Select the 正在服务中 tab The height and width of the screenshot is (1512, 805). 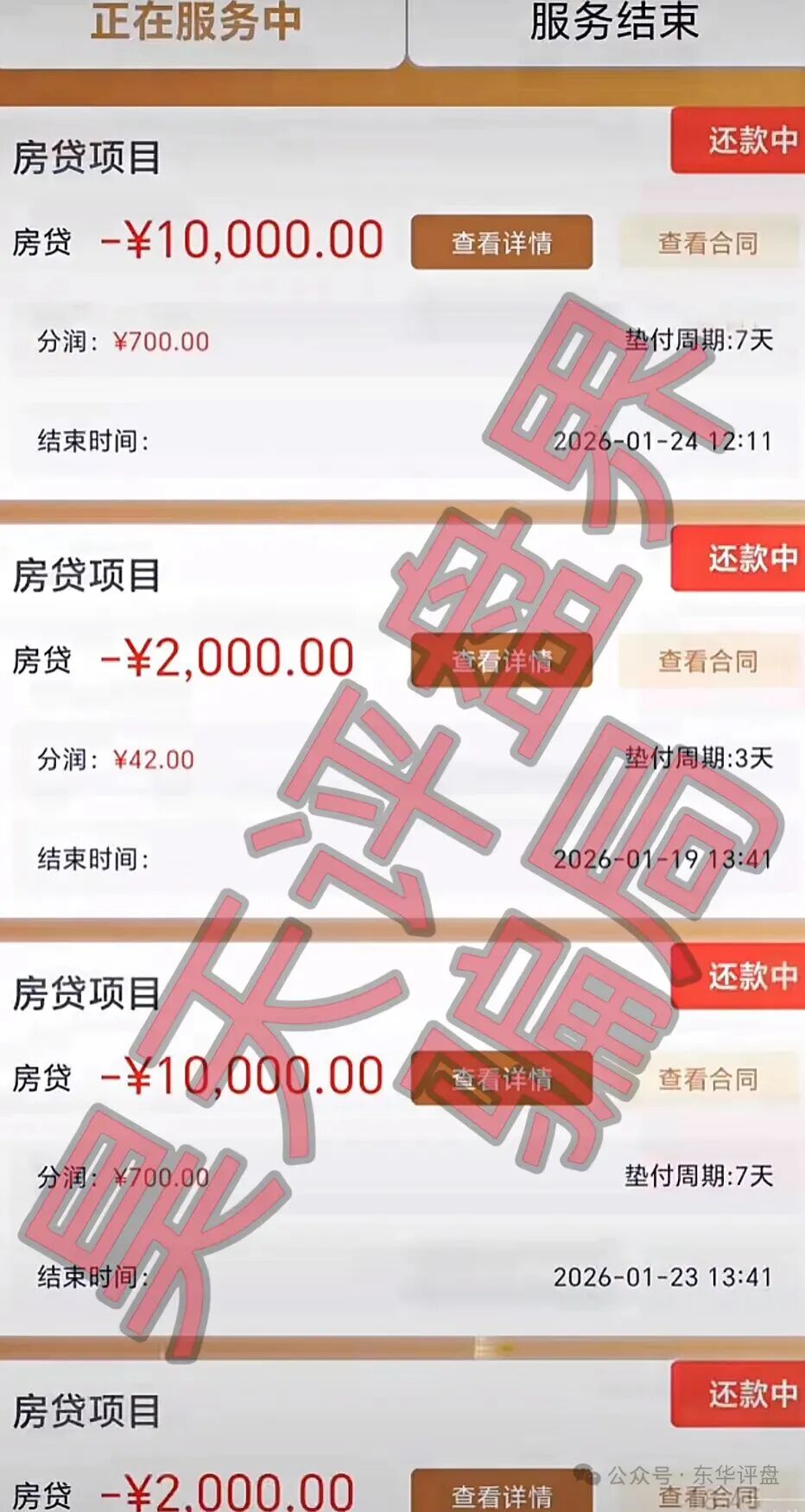click(197, 26)
